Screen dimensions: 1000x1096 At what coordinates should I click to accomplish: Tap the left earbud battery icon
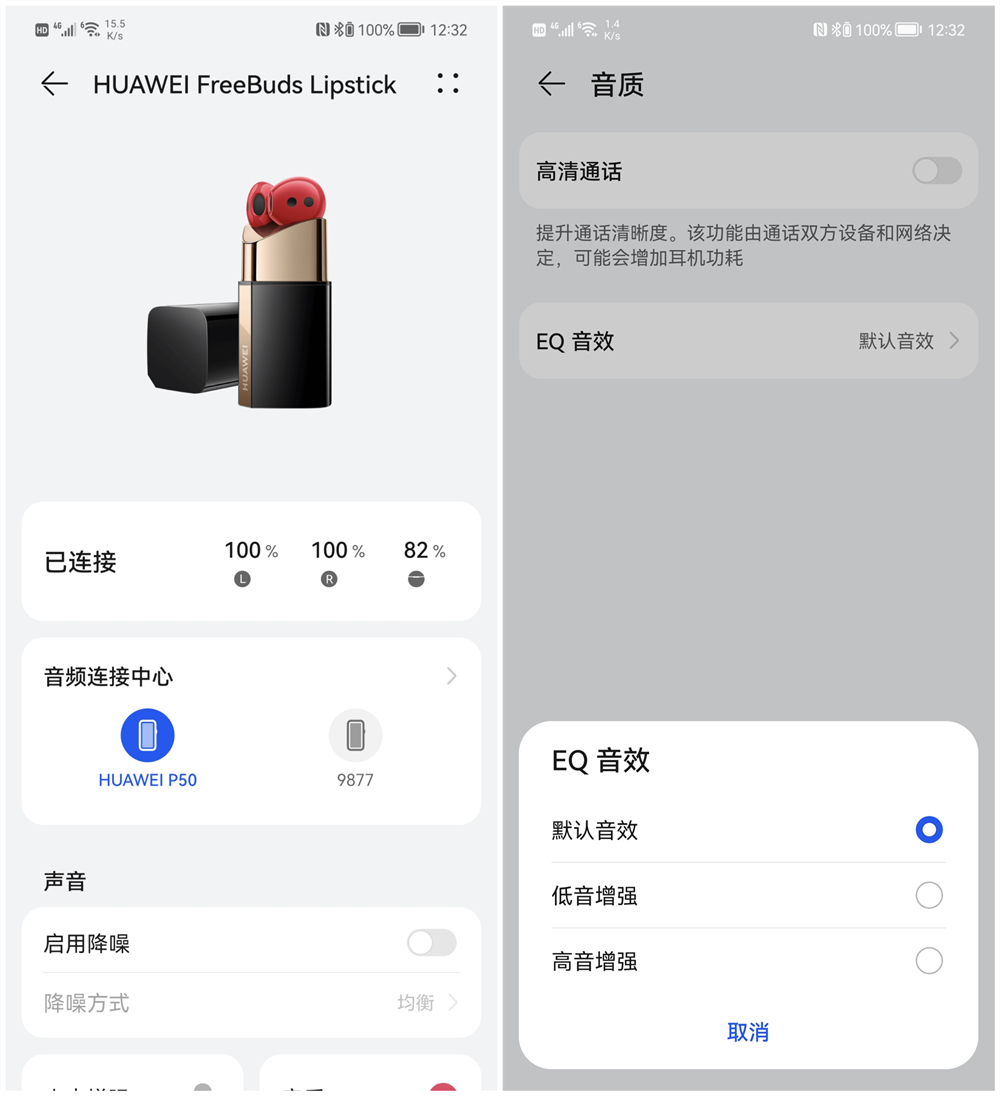tap(242, 578)
